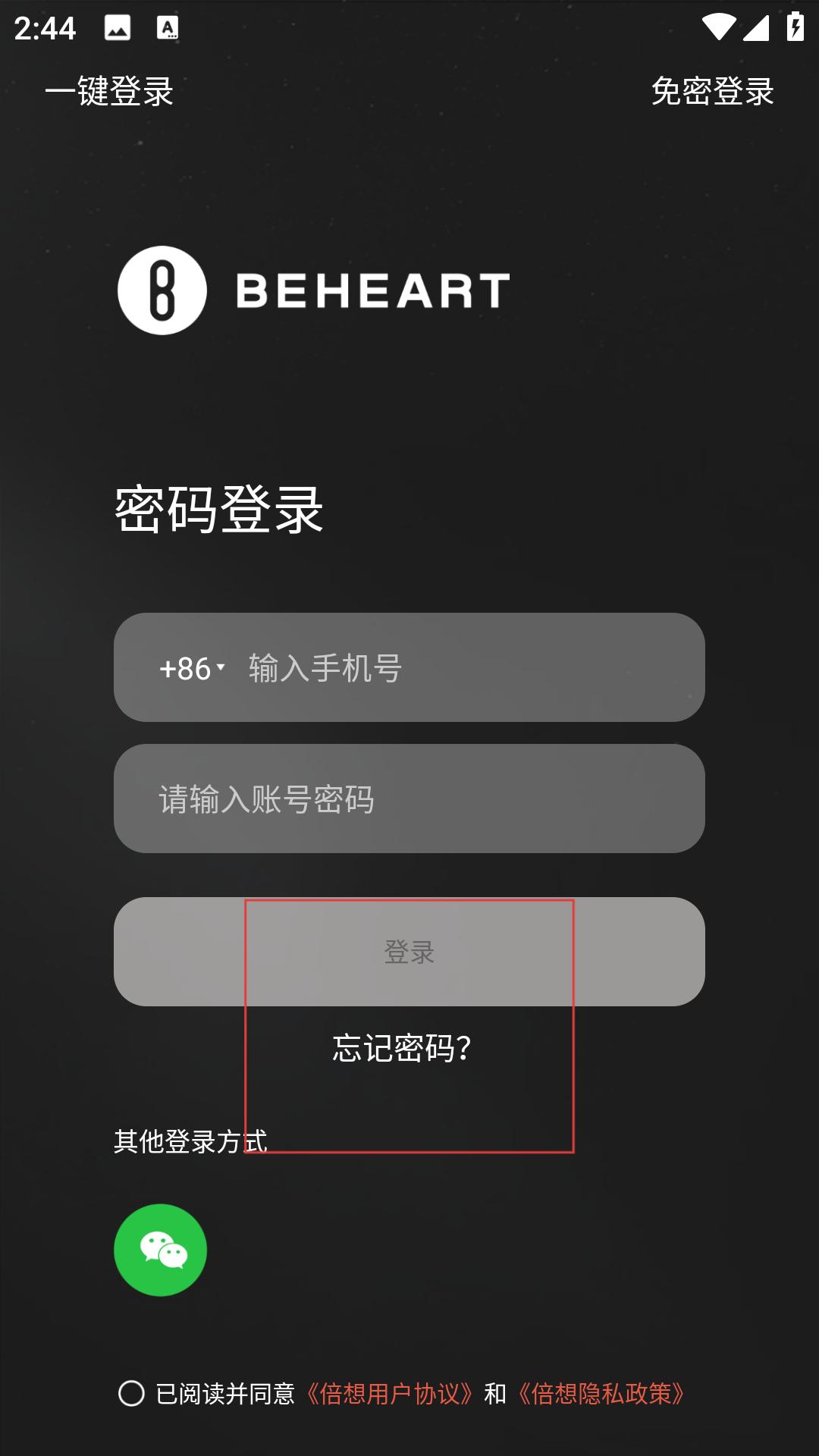Viewport: 819px width, 1456px height.
Task: Tap the 登录 login button
Action: 409,952
